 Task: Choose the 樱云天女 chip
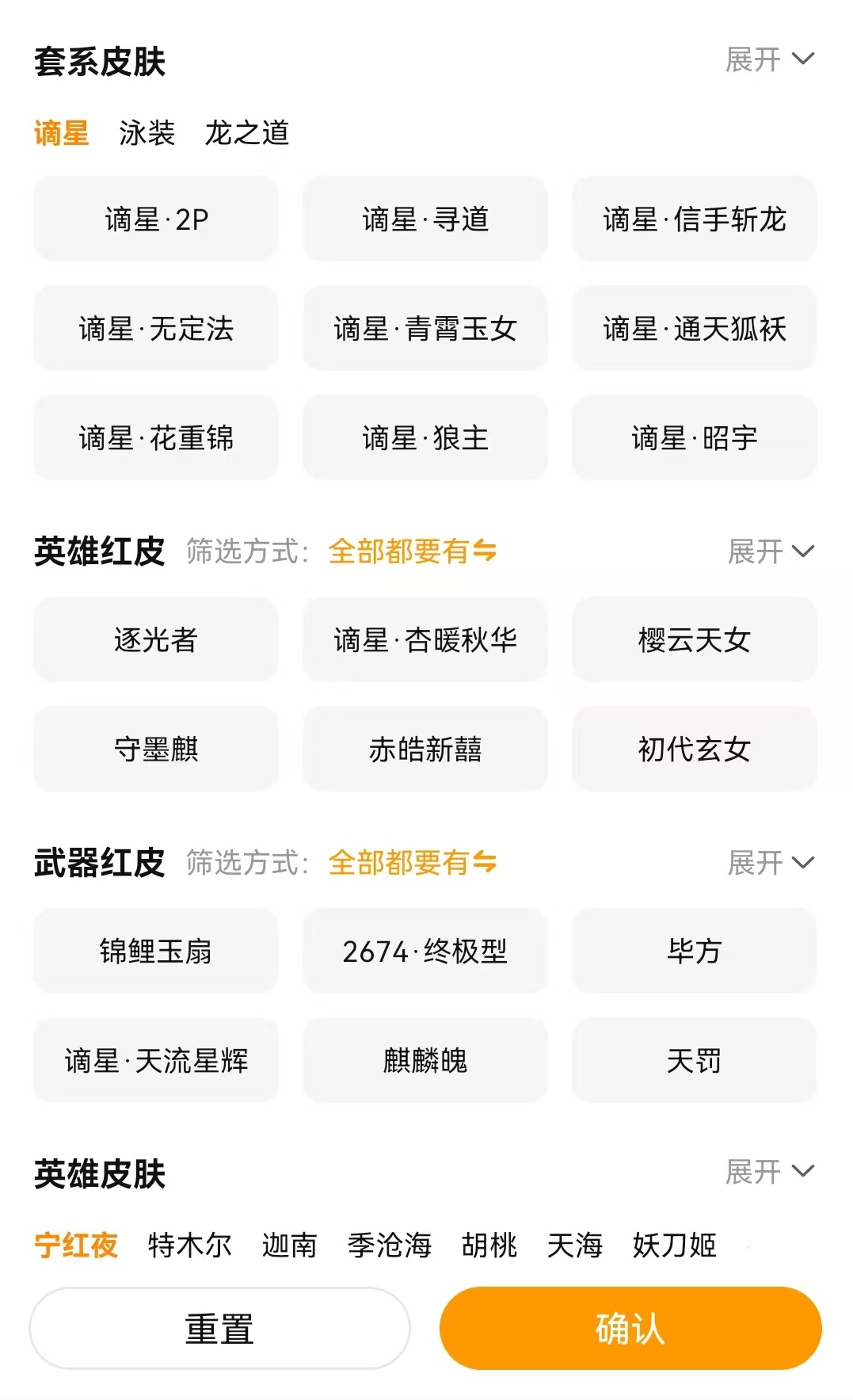click(694, 640)
